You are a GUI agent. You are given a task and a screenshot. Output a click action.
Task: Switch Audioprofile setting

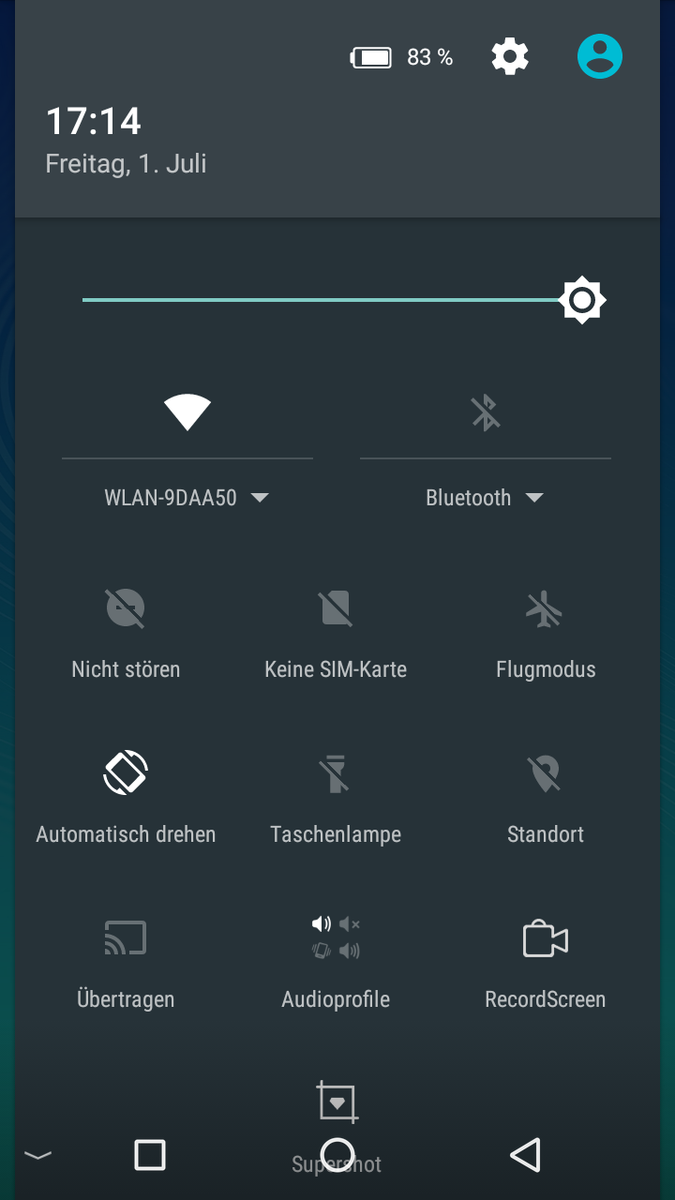tap(336, 938)
